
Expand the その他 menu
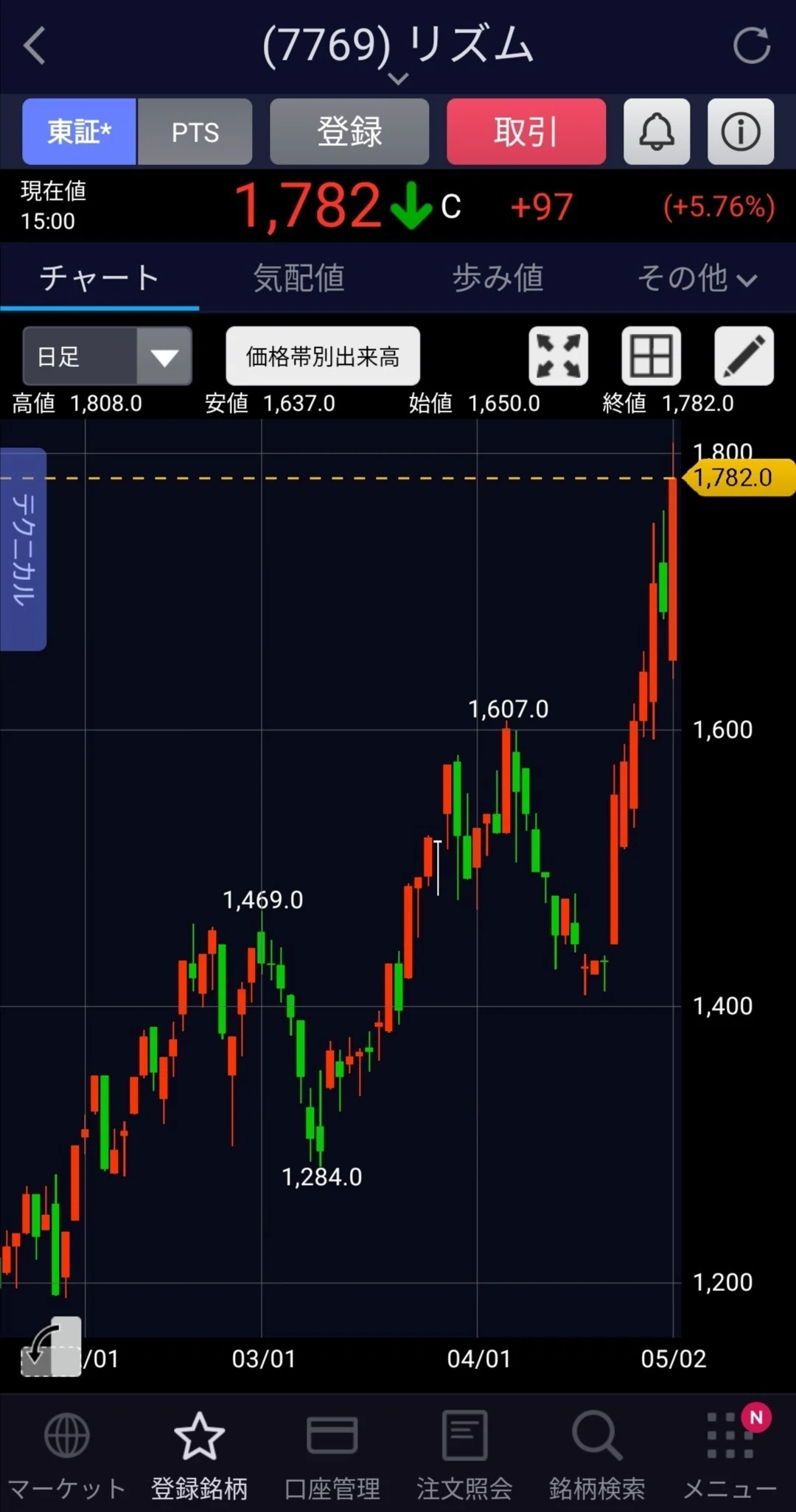[x=697, y=278]
